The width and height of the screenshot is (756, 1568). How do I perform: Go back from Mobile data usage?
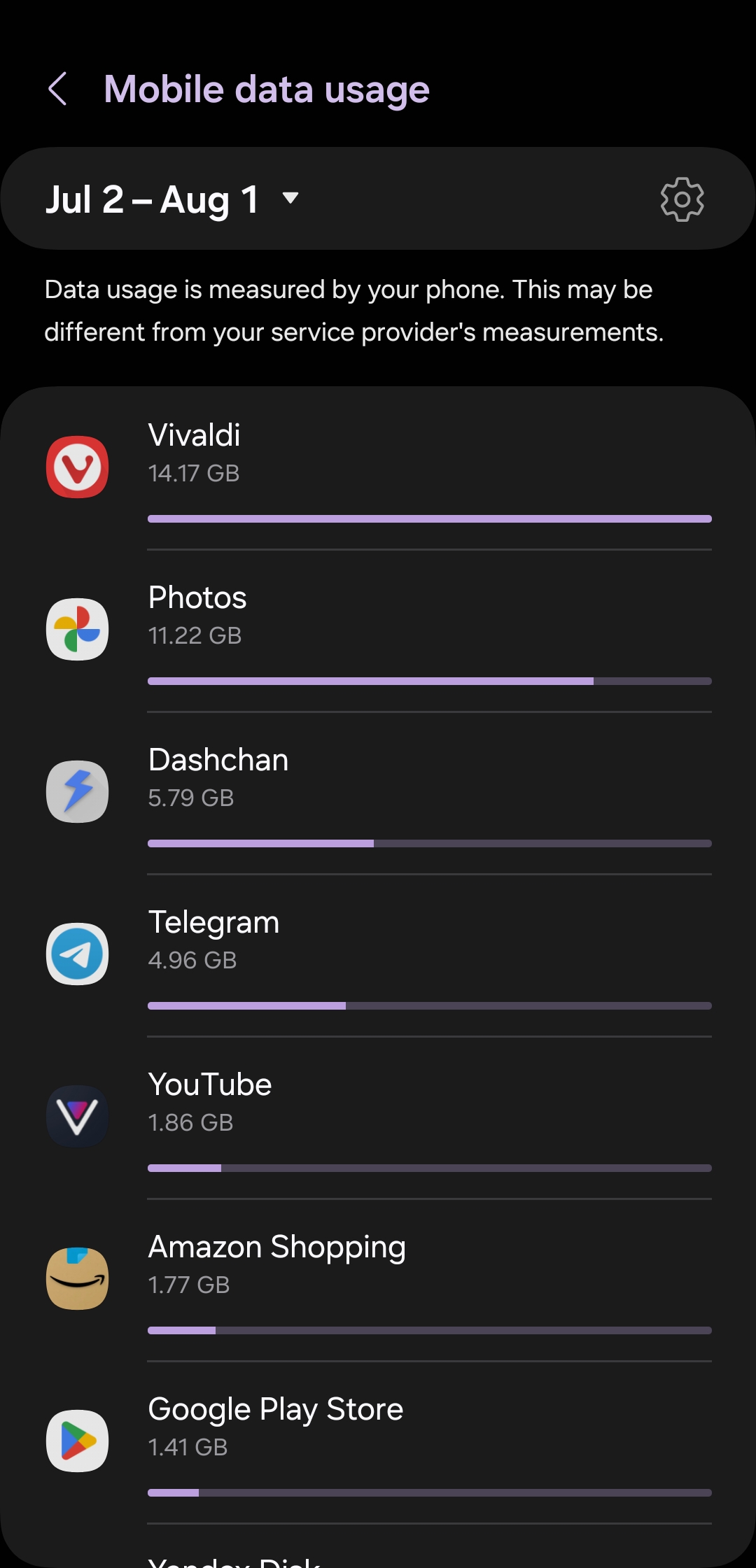(x=57, y=90)
